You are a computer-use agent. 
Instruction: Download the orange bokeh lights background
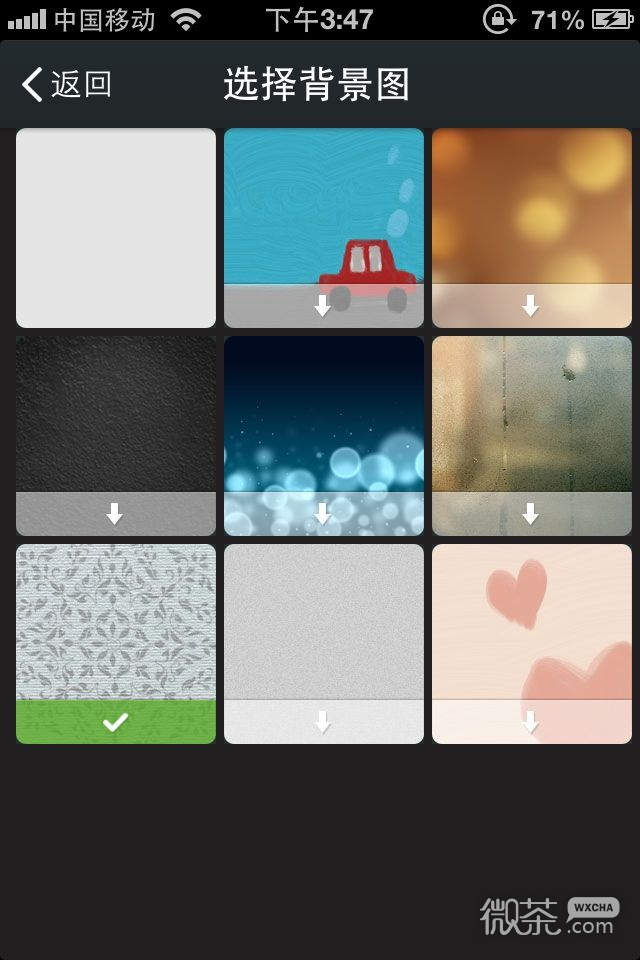(531, 307)
